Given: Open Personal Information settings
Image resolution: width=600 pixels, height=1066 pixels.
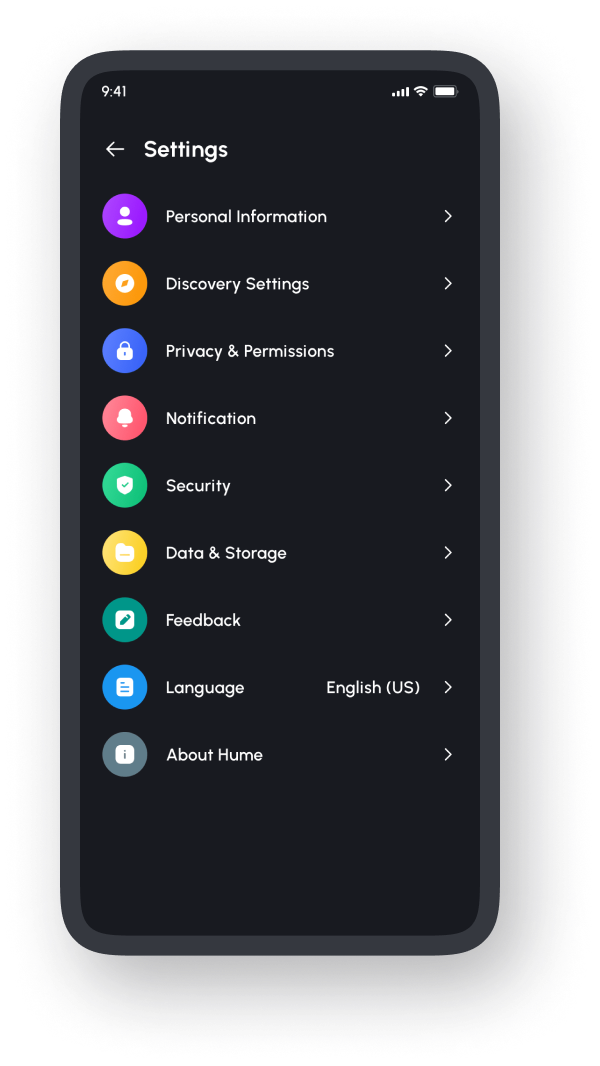Looking at the screenshot, I should pos(246,216).
